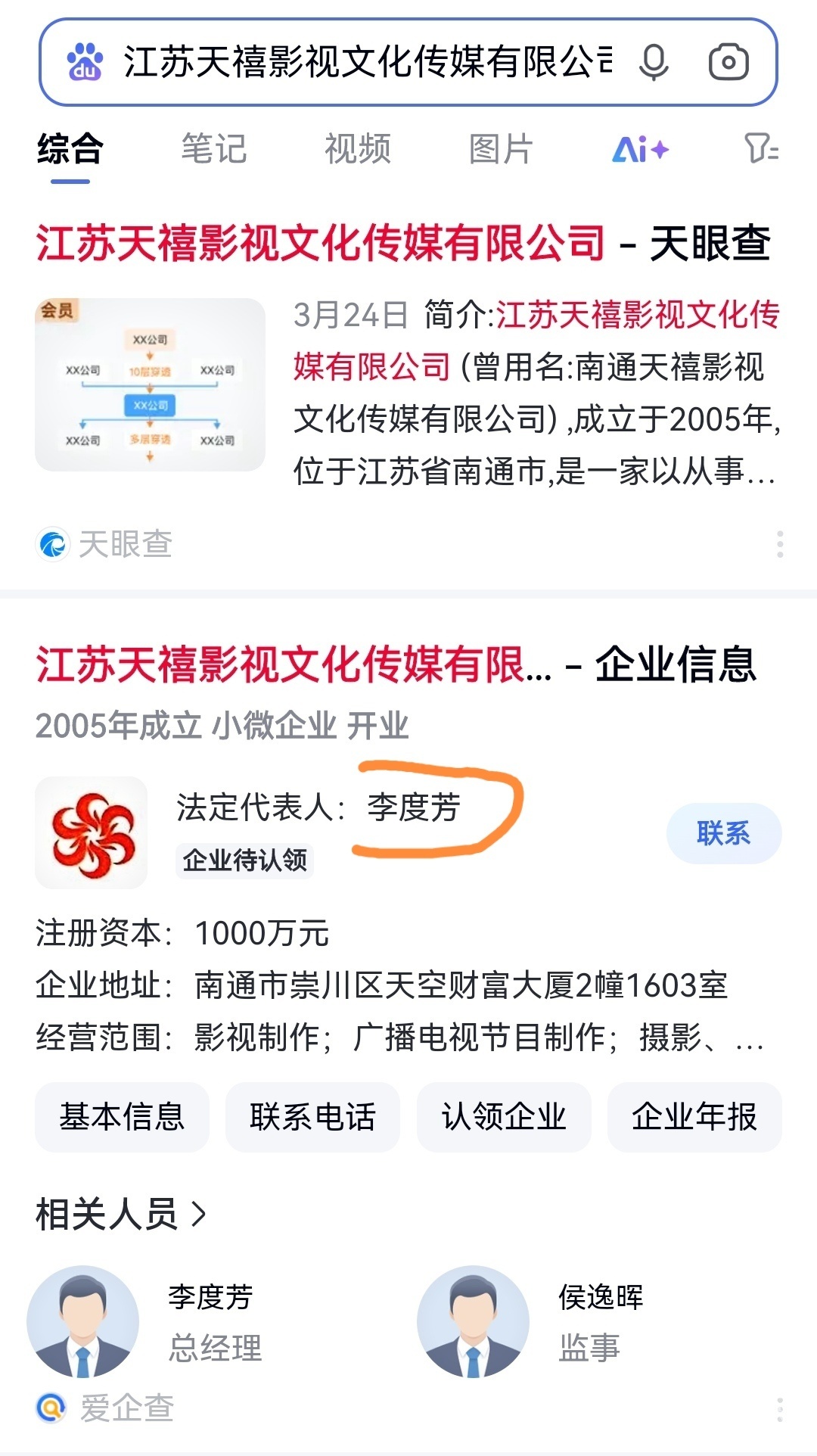Open the search filter icon
This screenshot has width=817, height=1456.
click(760, 148)
